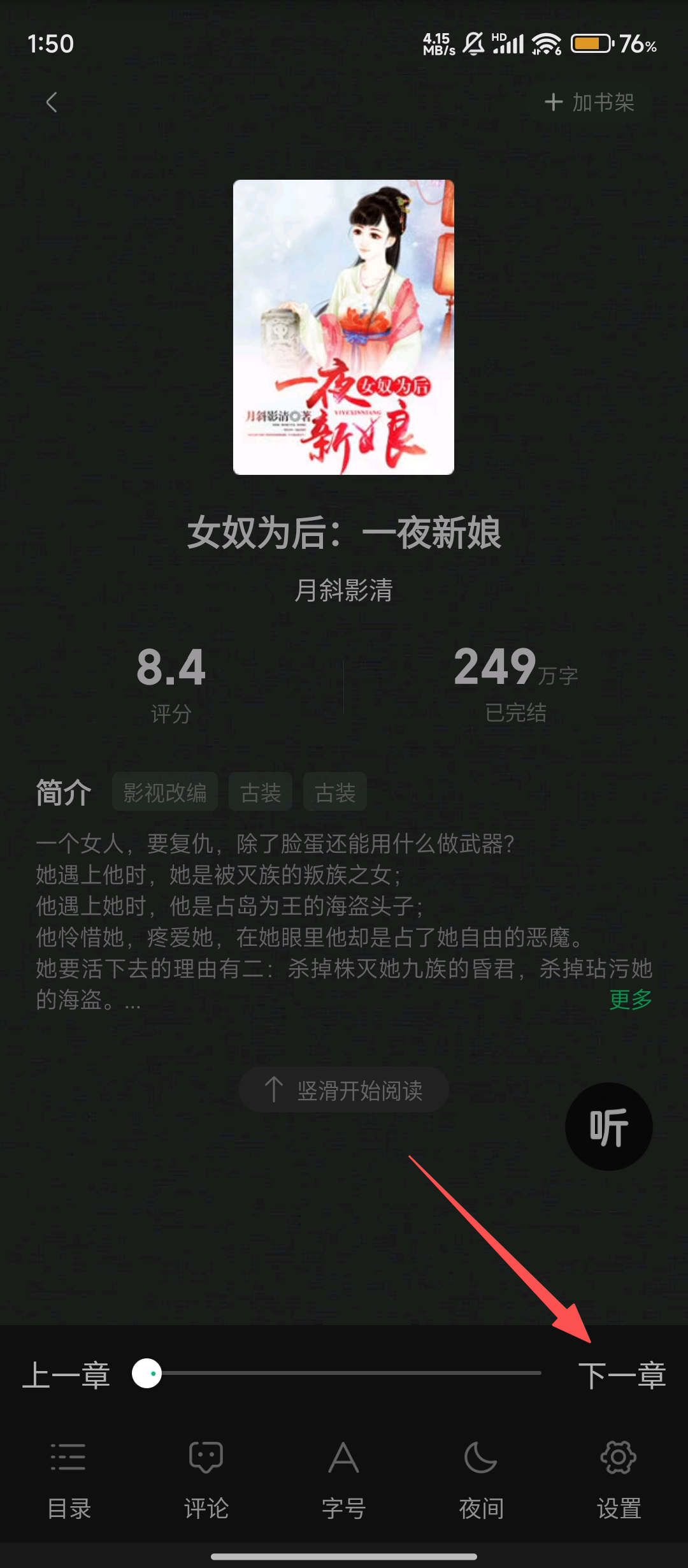Add this book to the bookshelf
Screen dimensions: 688x1568
click(x=589, y=102)
